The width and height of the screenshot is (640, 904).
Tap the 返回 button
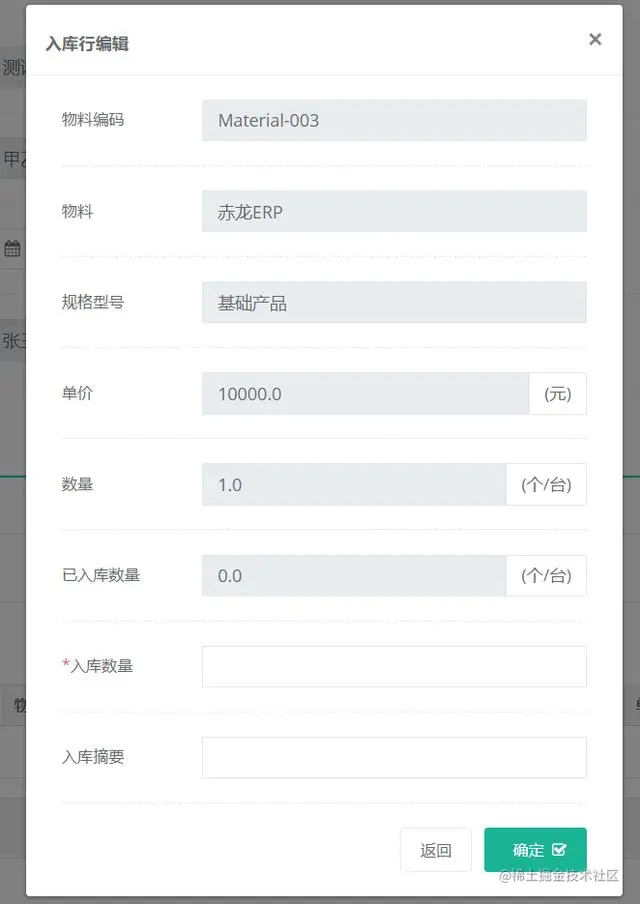coord(435,850)
